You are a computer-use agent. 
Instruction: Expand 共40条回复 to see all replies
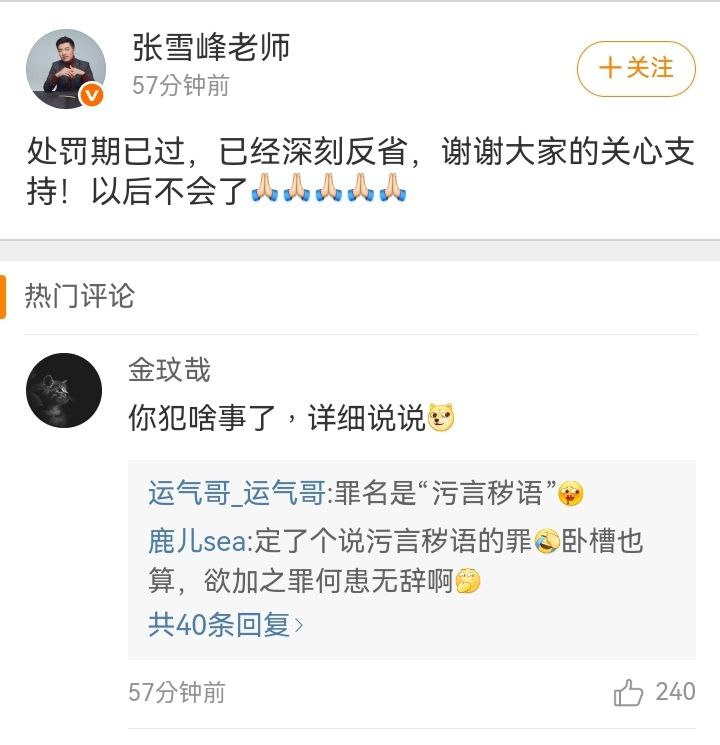[225, 625]
